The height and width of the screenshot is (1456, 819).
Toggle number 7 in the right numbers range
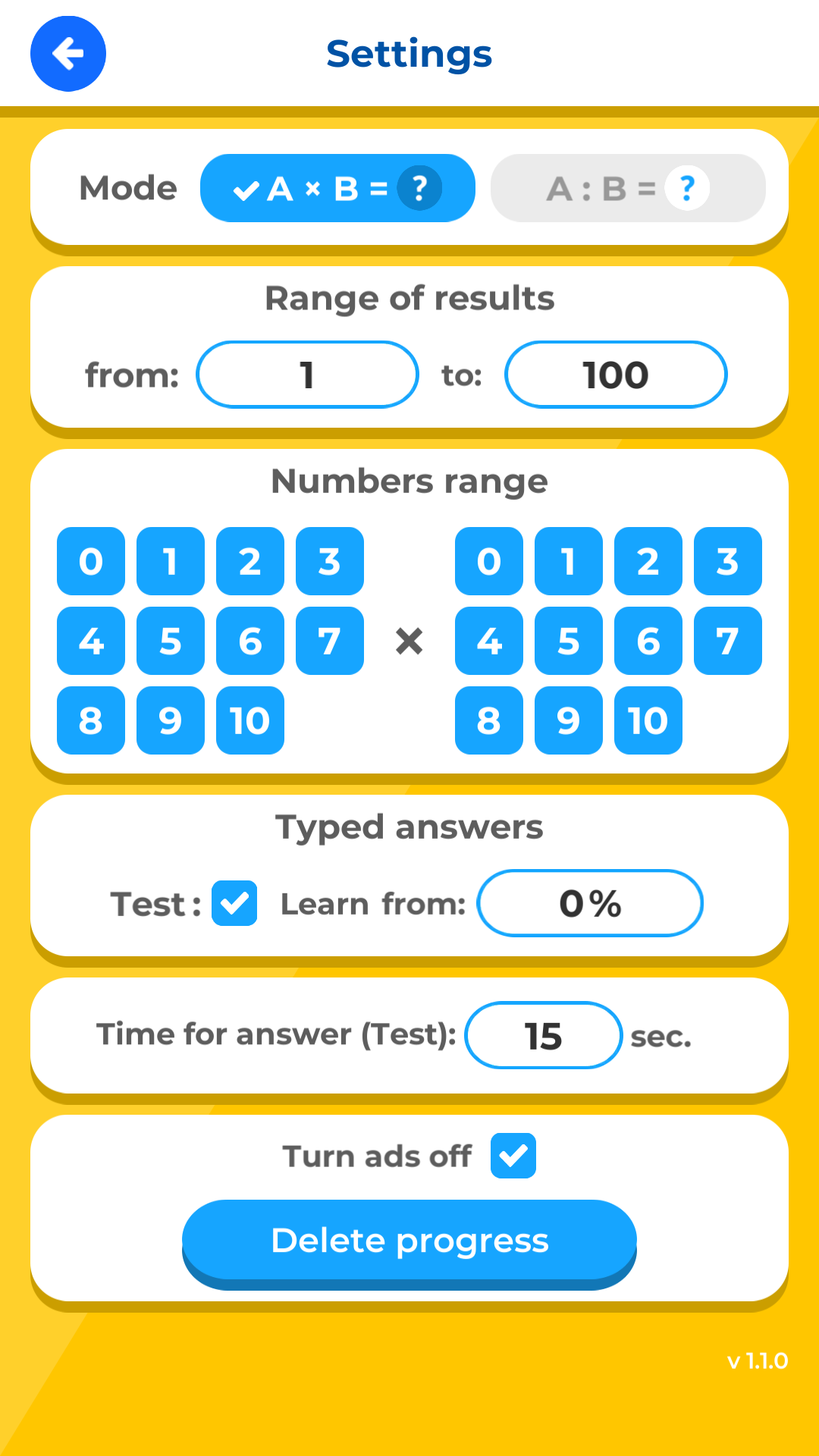(727, 642)
